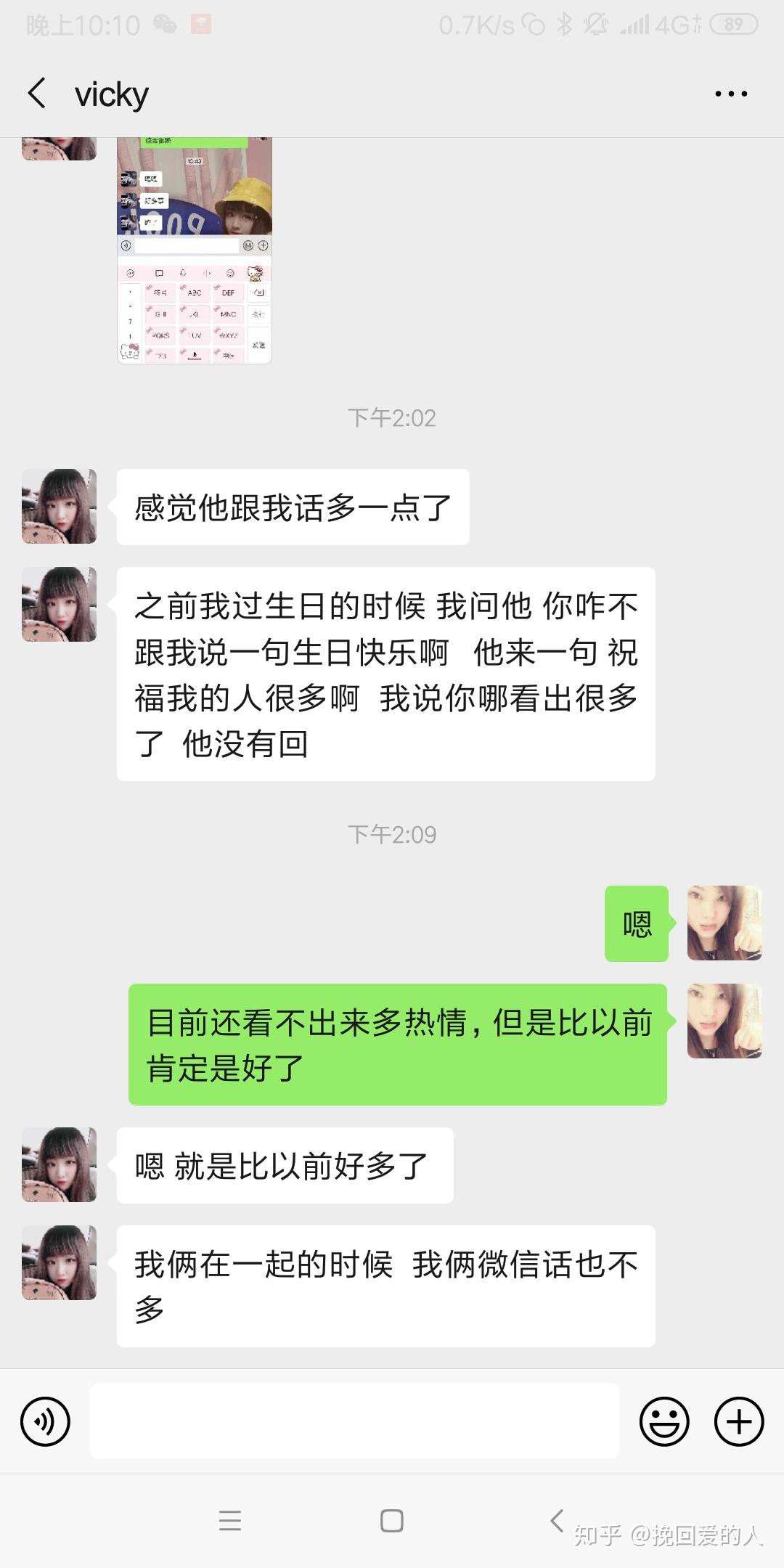Switch to voice message input mode
Screen dimensions: 784x1568
(45, 1421)
